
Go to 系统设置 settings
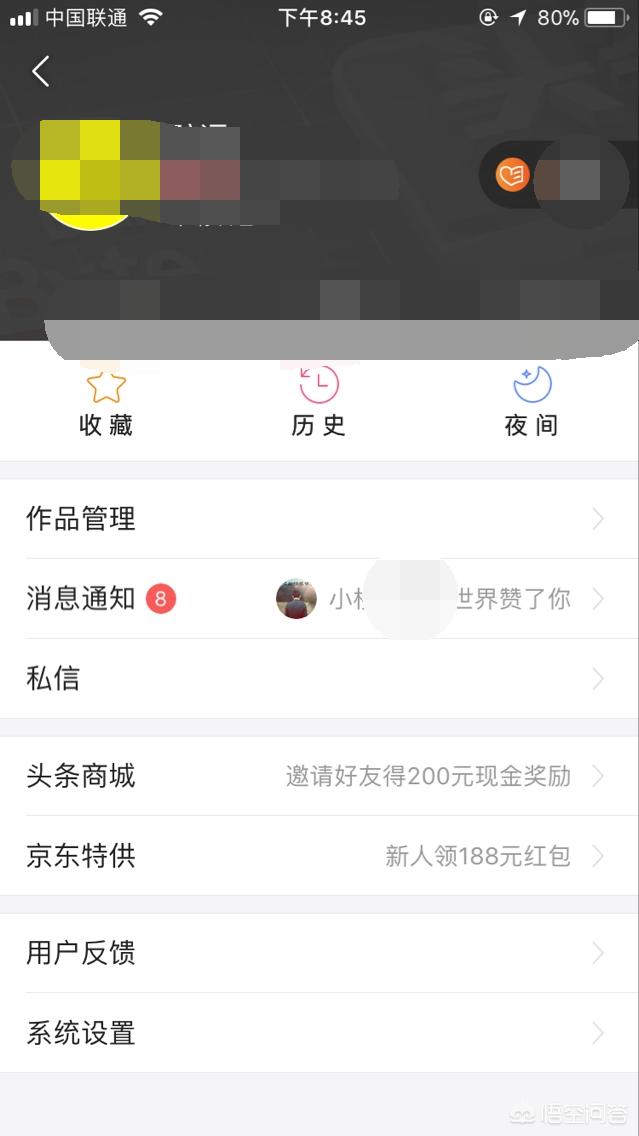point(319,1033)
